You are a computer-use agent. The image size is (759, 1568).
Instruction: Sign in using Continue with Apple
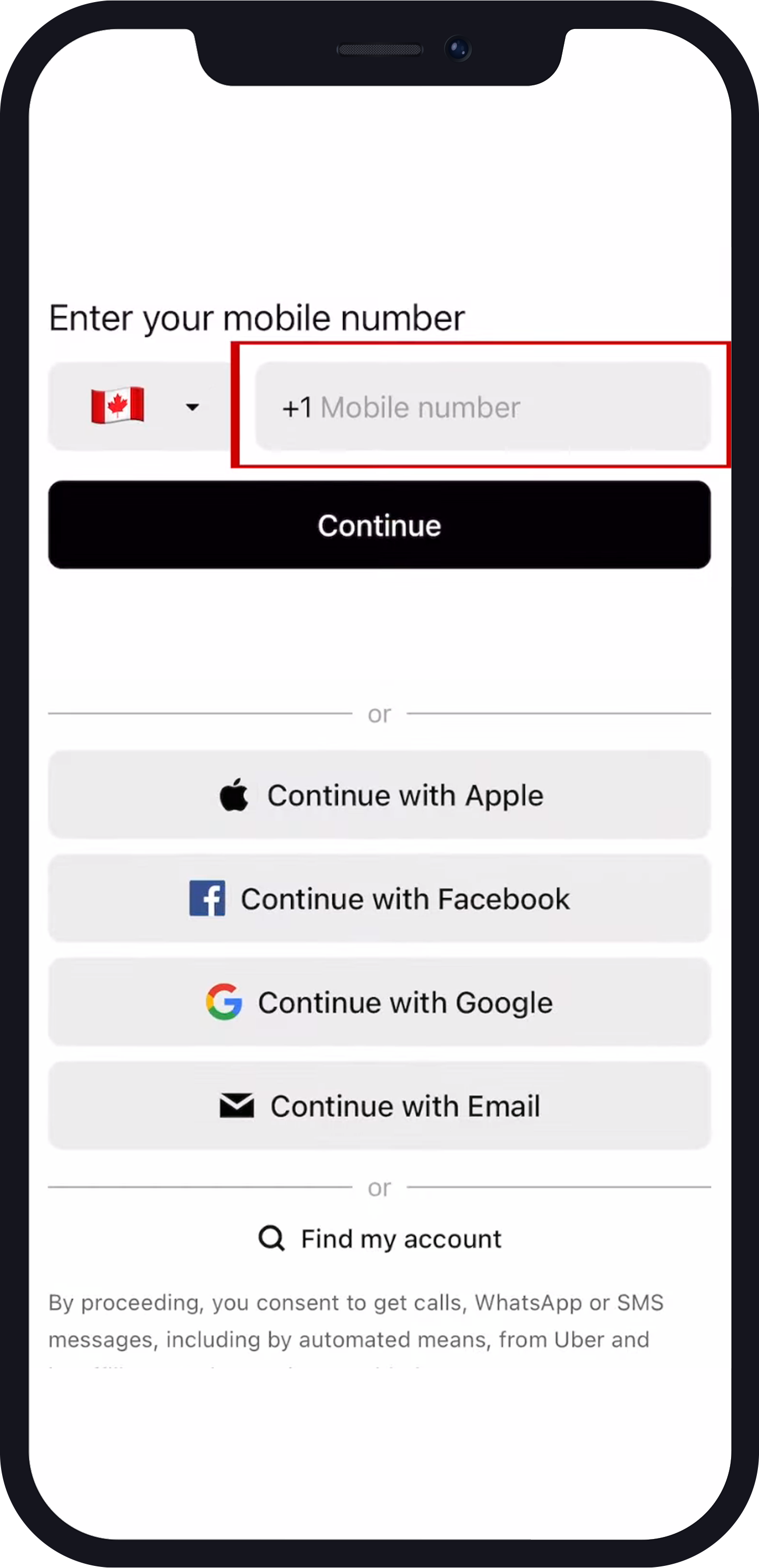(x=379, y=795)
